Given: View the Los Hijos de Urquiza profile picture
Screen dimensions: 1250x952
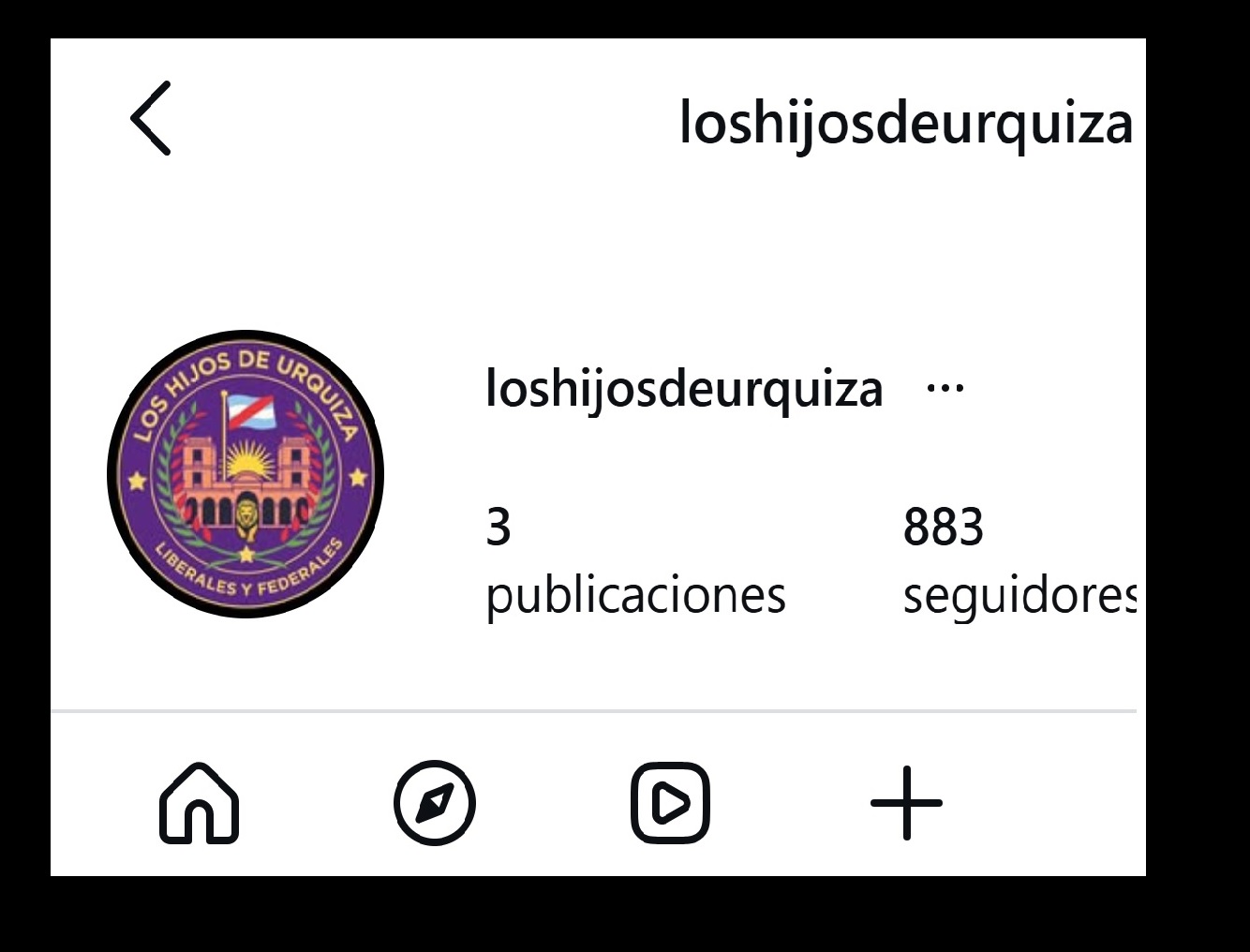Looking at the screenshot, I should (x=246, y=474).
